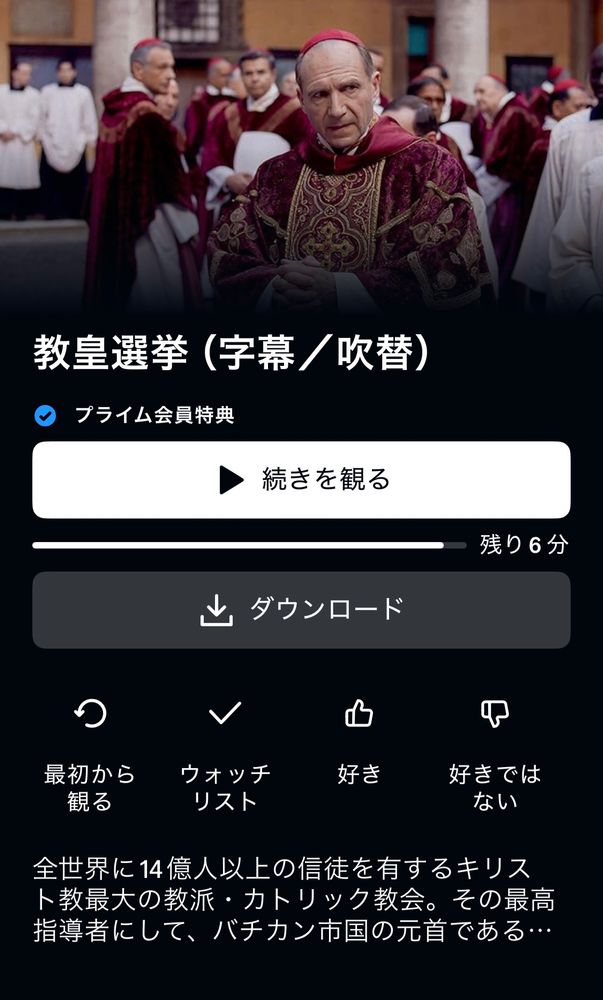Mark the film as 好きではない
603x1000 pixels.
pos(495,714)
